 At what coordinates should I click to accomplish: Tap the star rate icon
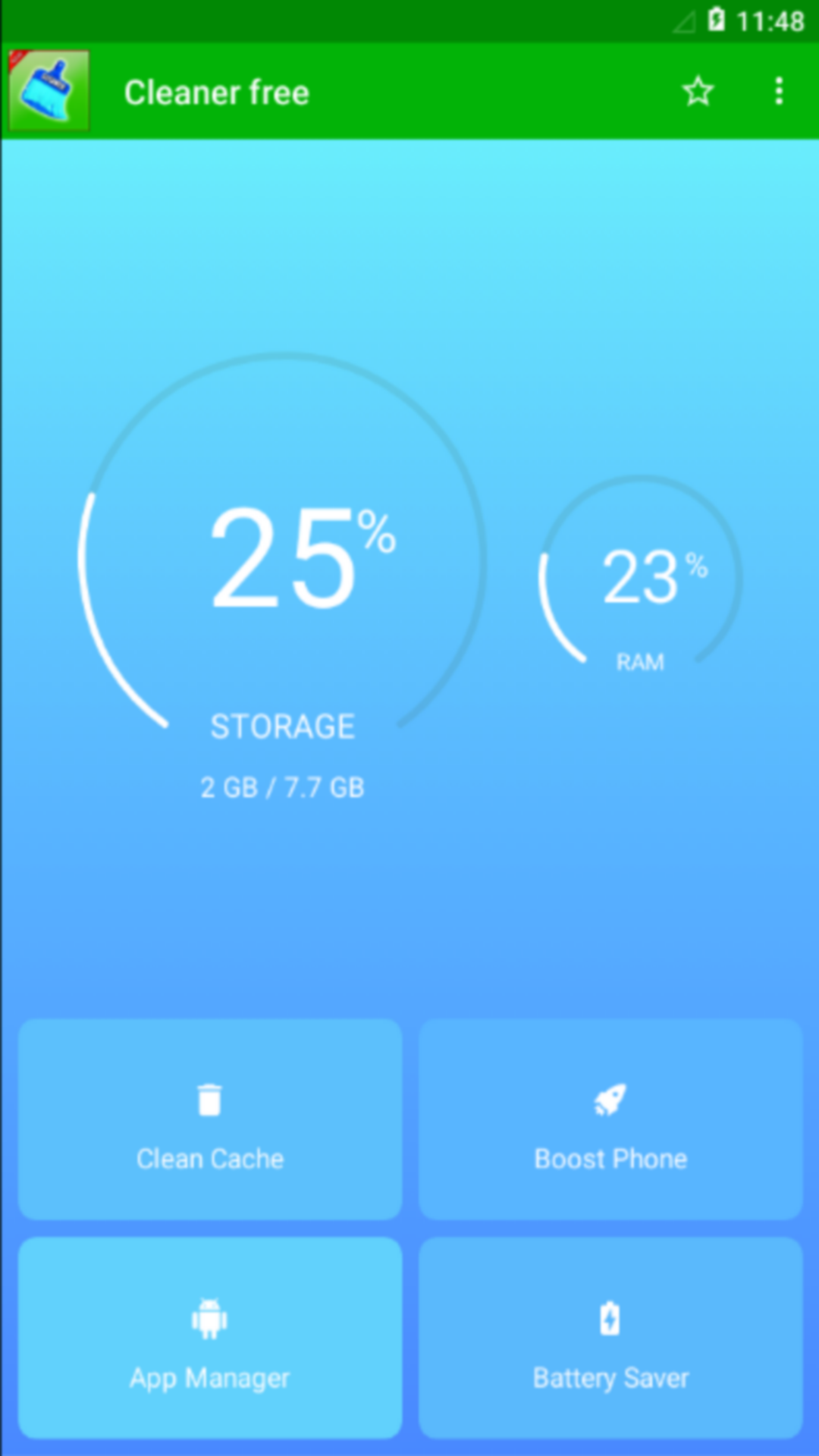coord(698,92)
